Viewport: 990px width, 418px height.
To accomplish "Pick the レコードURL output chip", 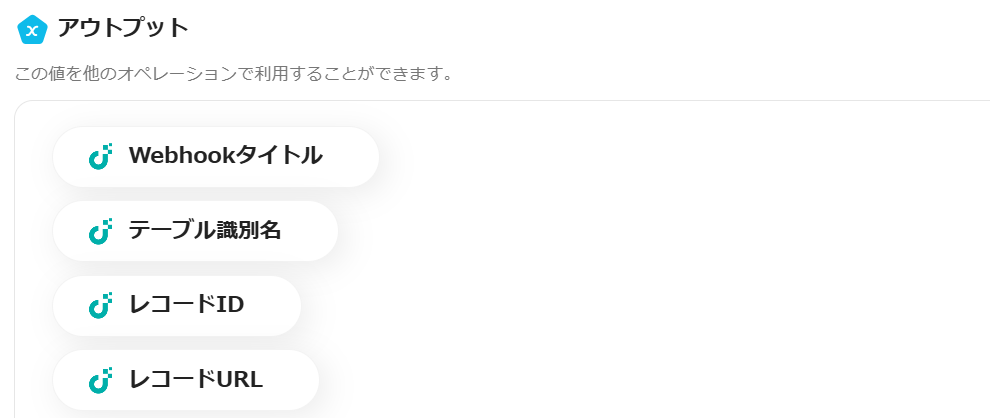I will pyautogui.click(x=186, y=380).
